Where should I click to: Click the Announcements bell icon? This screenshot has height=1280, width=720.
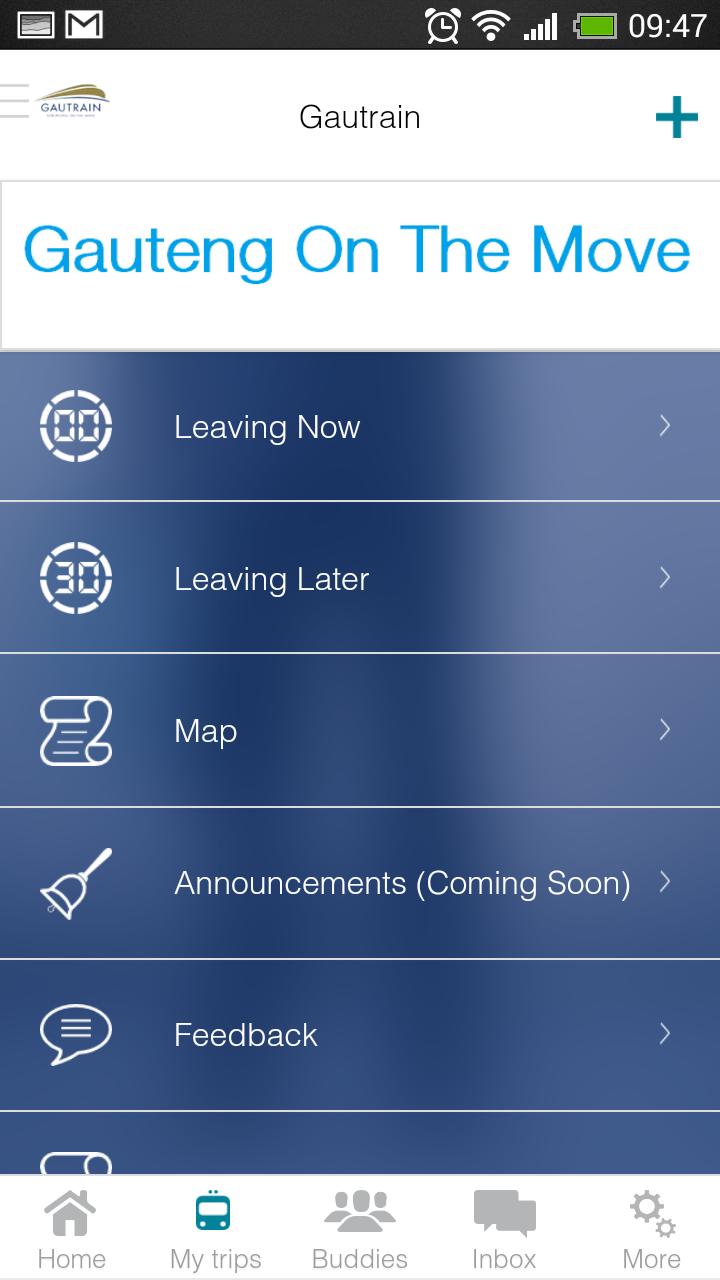point(73,882)
